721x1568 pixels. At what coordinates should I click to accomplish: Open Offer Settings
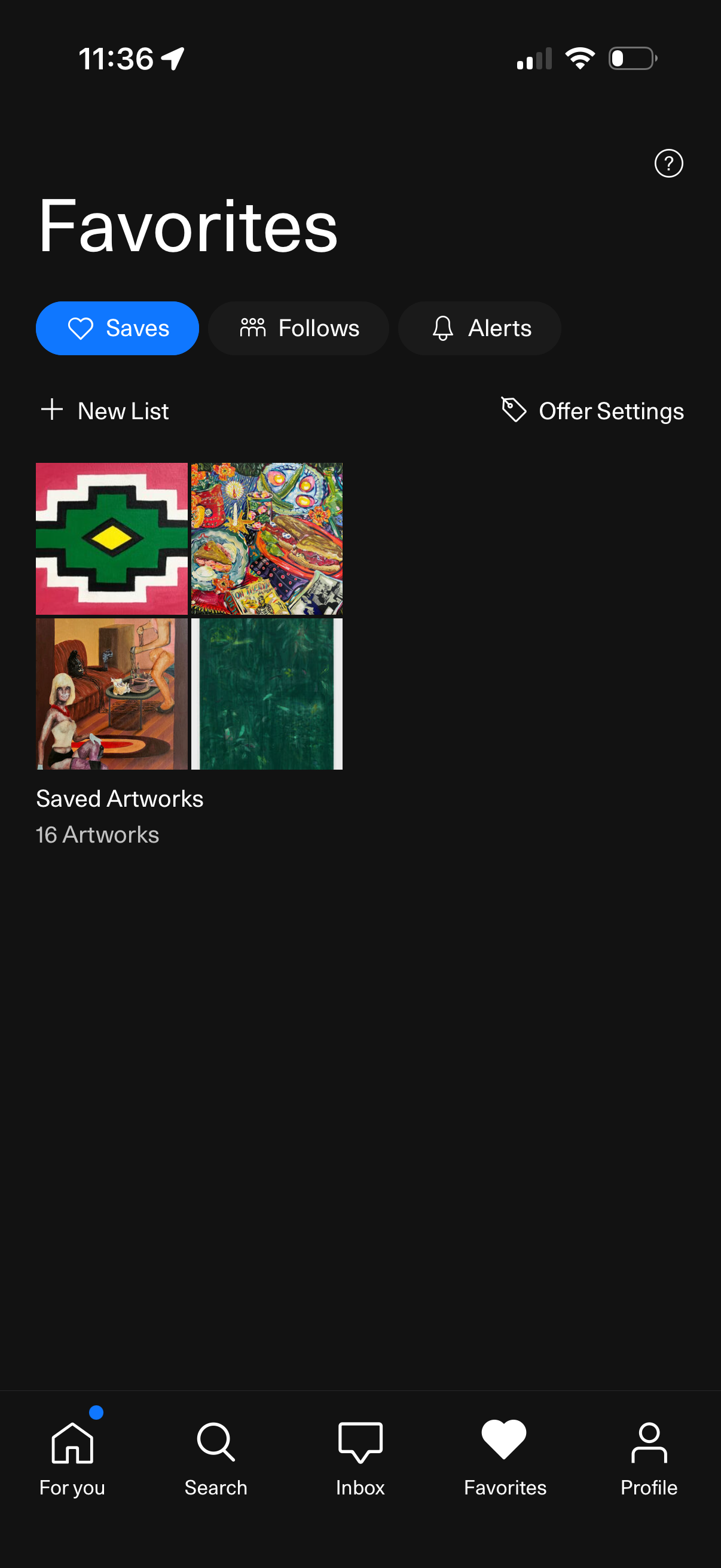point(592,411)
